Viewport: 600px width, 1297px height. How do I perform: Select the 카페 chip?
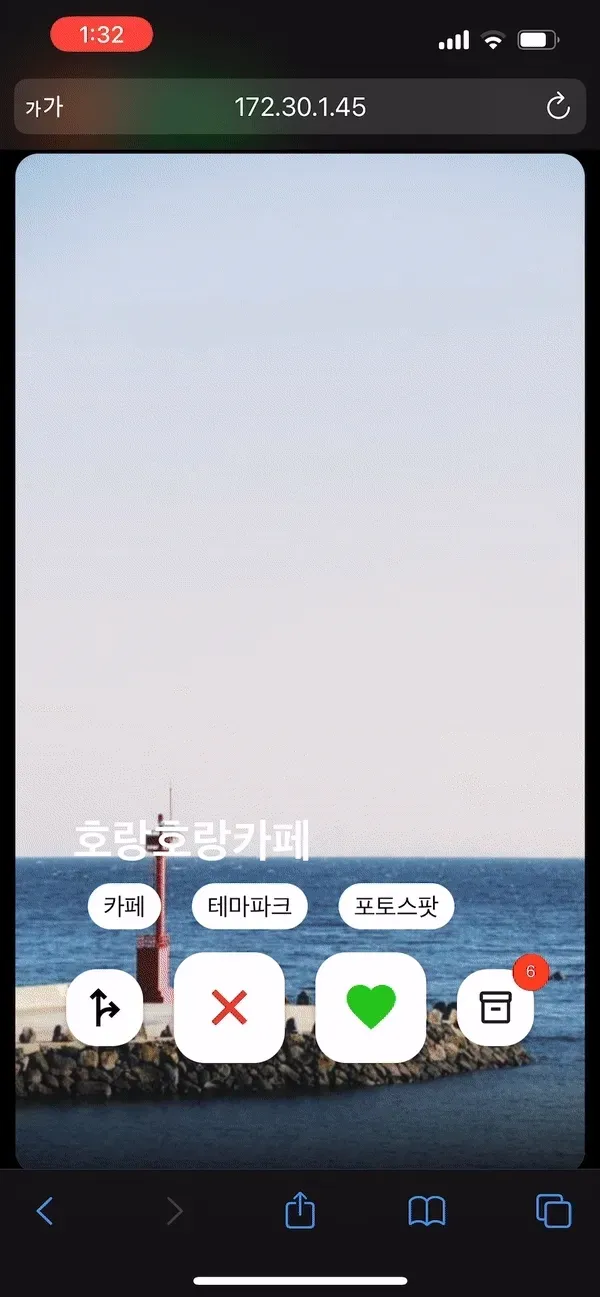(x=124, y=907)
